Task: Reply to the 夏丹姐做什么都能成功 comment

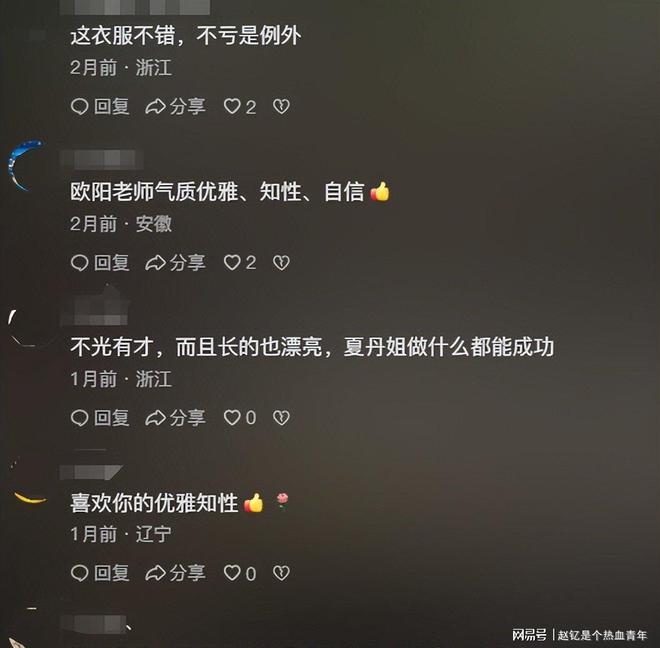Action: pyautogui.click(x=100, y=417)
